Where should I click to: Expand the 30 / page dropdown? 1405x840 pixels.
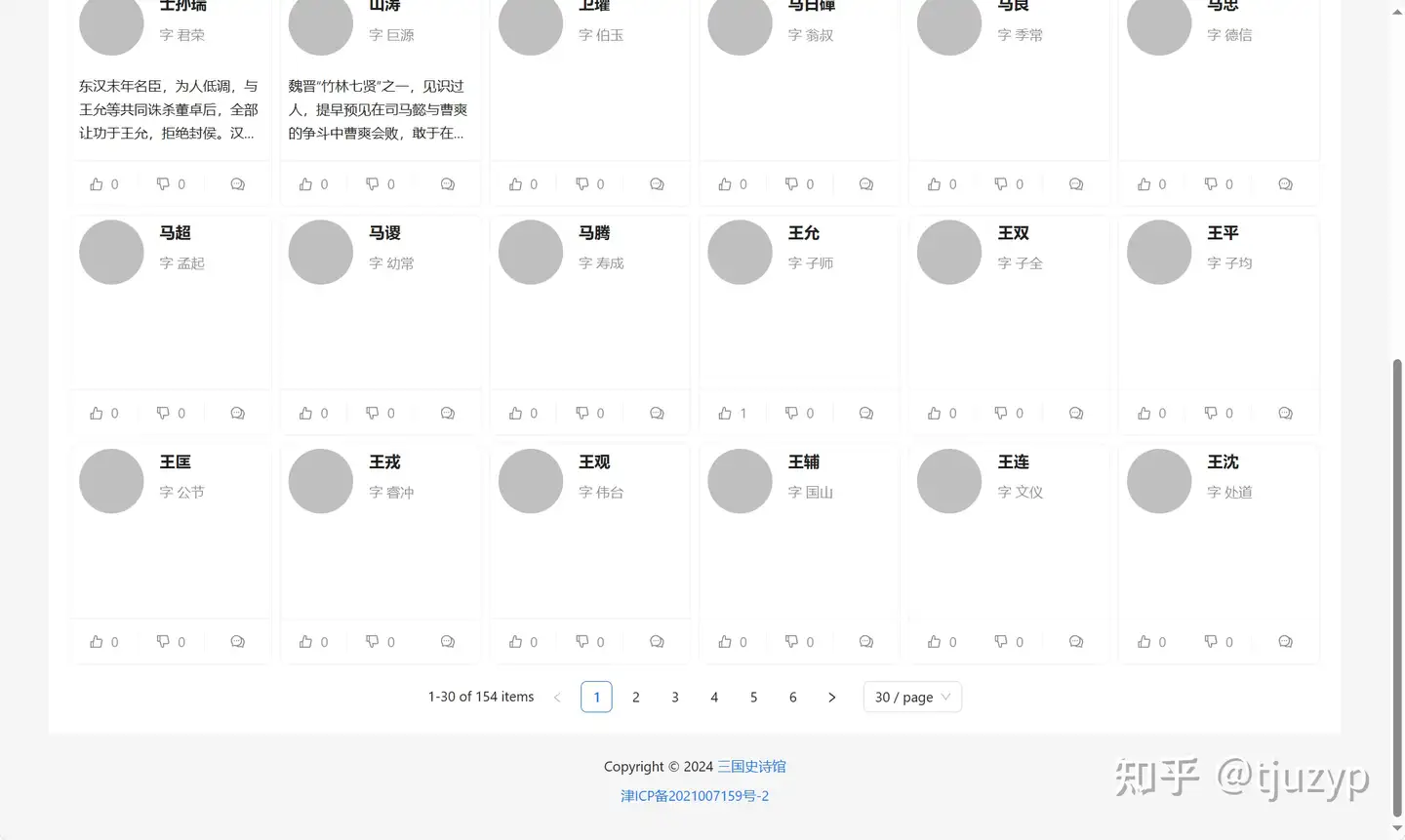point(912,698)
